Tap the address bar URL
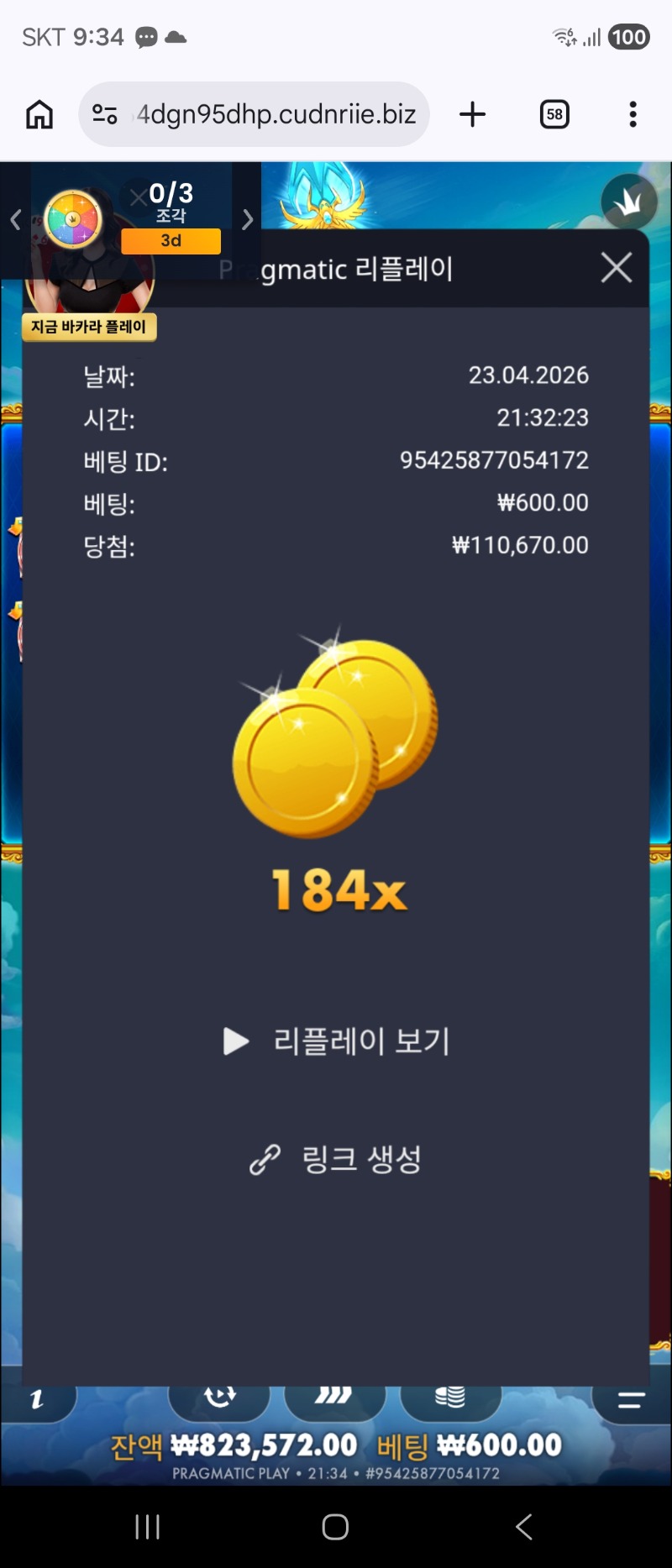This screenshot has width=672, height=1568. click(x=276, y=114)
